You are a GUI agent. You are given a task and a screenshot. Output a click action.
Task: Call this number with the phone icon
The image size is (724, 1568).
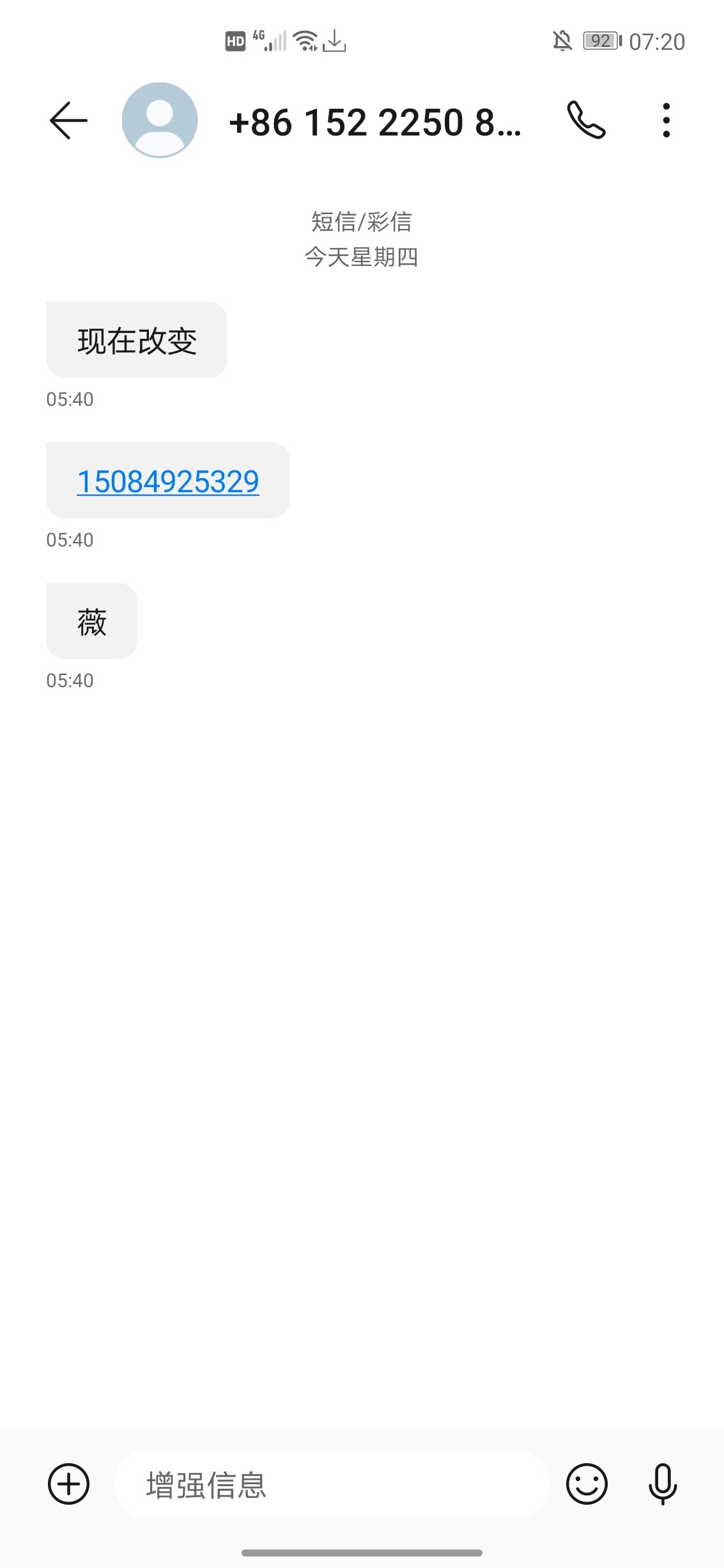[586, 120]
